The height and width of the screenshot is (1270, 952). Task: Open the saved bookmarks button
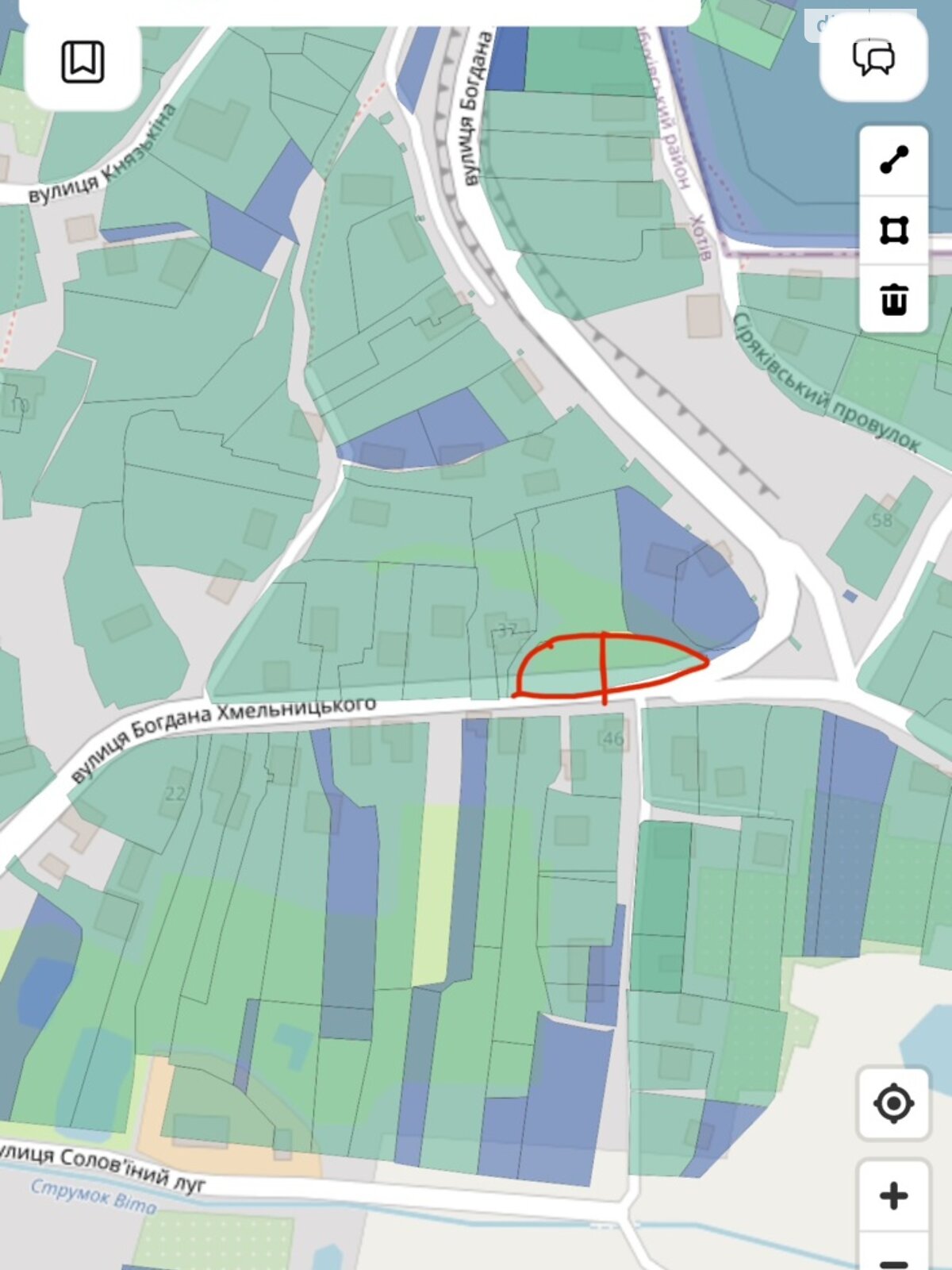click(x=83, y=61)
